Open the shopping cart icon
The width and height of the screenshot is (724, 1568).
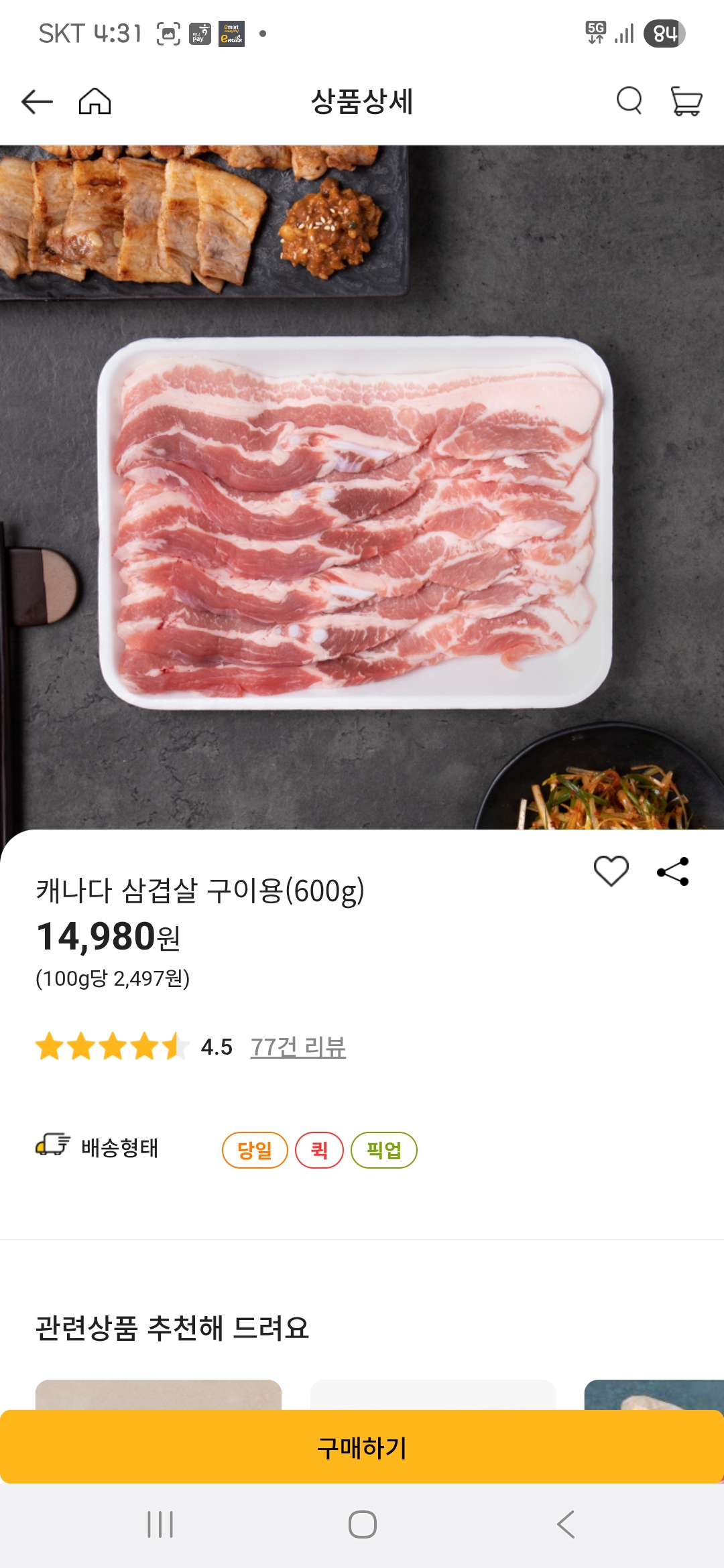(x=685, y=102)
